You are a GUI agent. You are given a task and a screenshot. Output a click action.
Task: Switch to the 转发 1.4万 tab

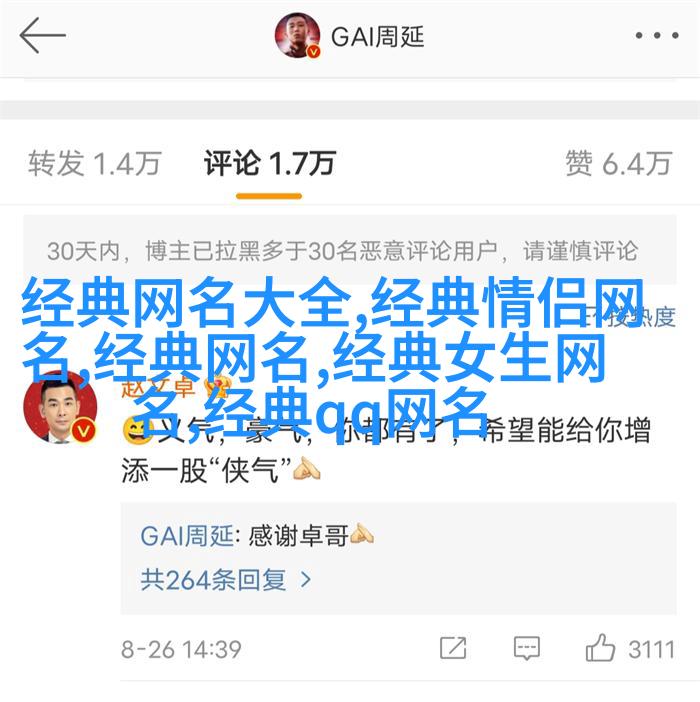point(94,162)
